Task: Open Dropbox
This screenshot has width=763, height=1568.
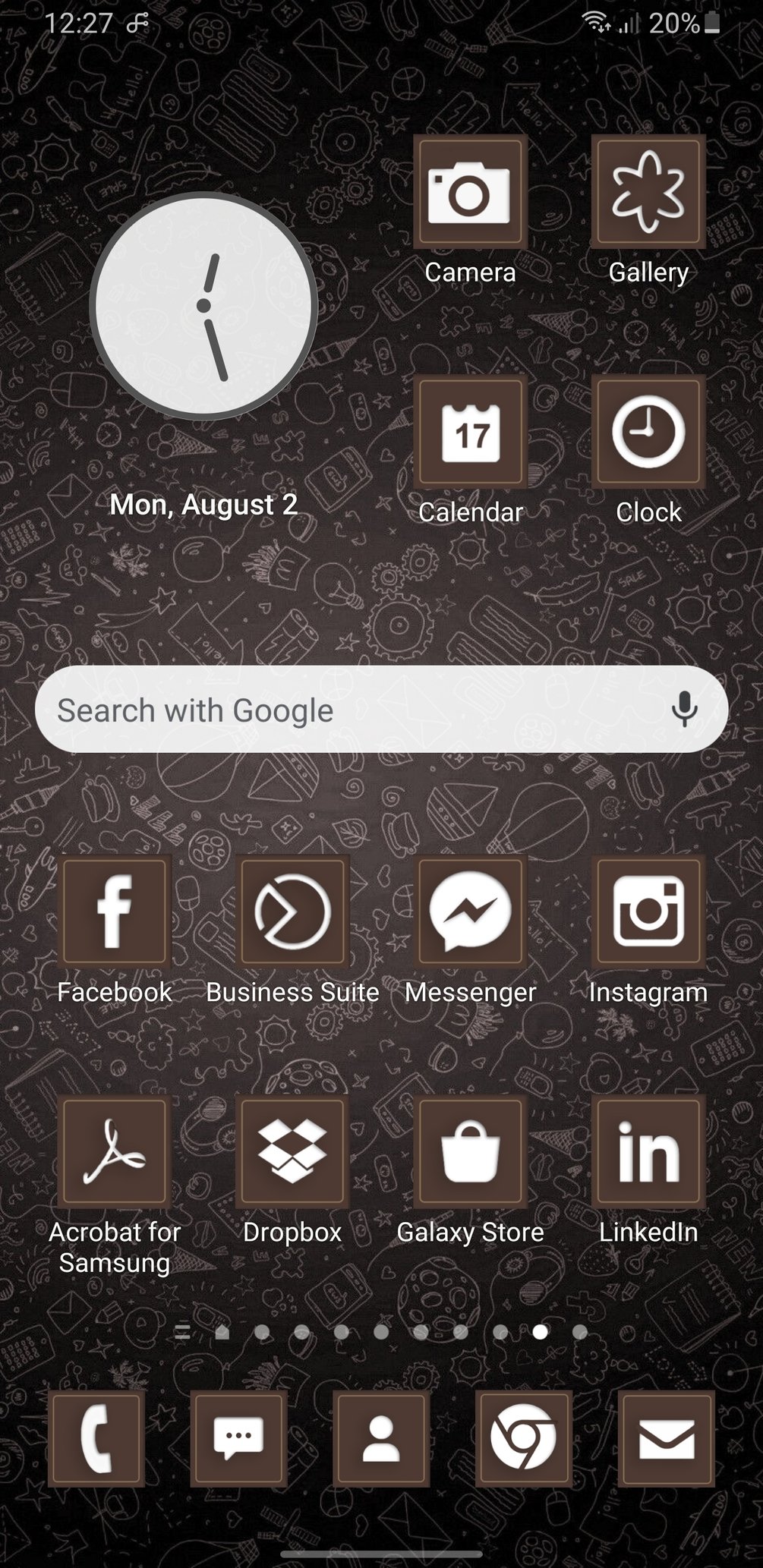Action: coord(292,1152)
